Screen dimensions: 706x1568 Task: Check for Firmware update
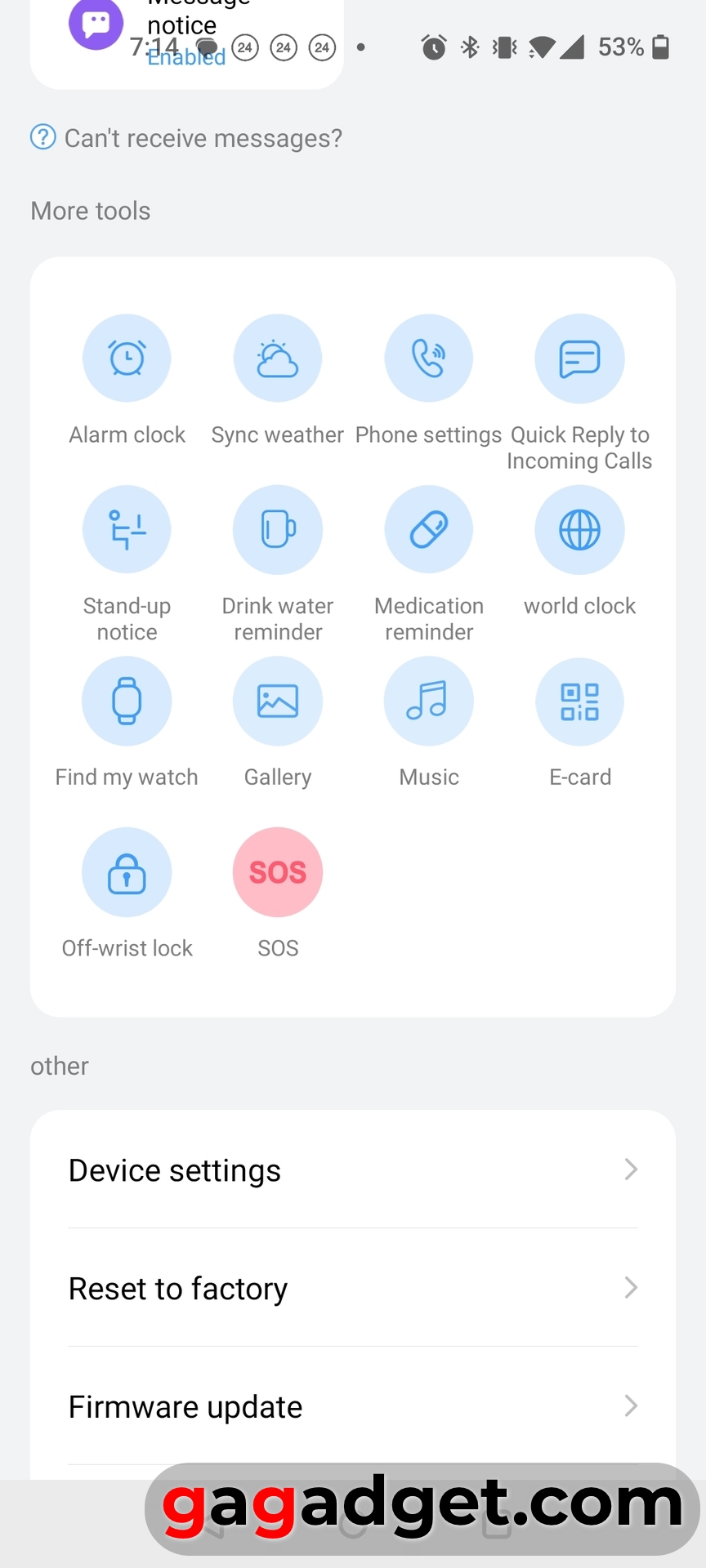tap(353, 1407)
